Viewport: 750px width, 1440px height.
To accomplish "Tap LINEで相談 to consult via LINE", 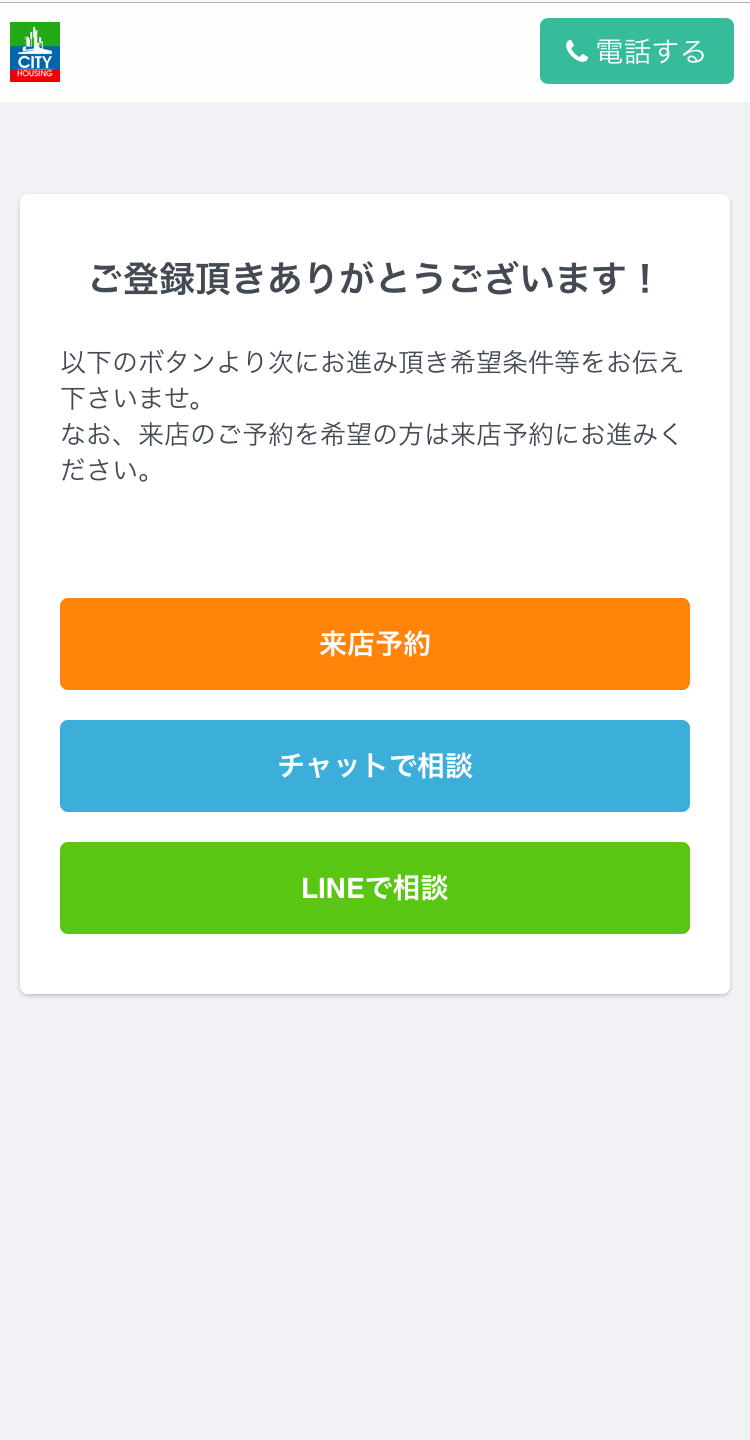I will coord(375,888).
